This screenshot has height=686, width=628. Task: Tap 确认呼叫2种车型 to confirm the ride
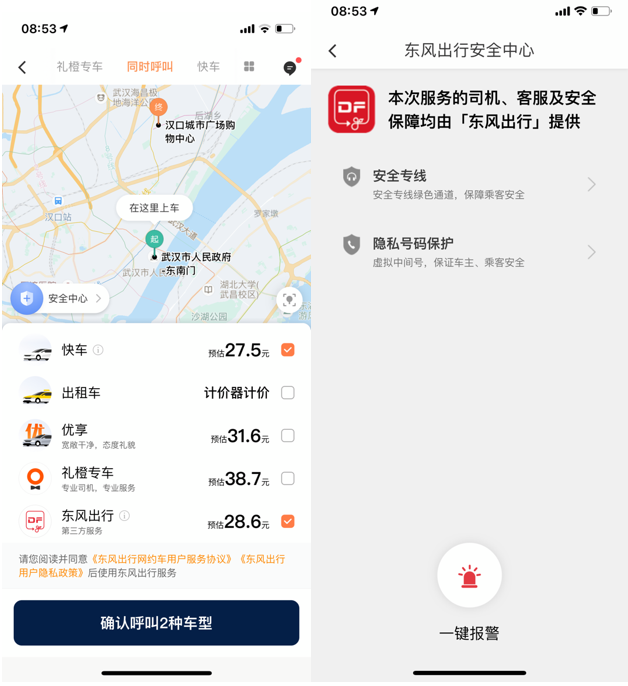[156, 623]
